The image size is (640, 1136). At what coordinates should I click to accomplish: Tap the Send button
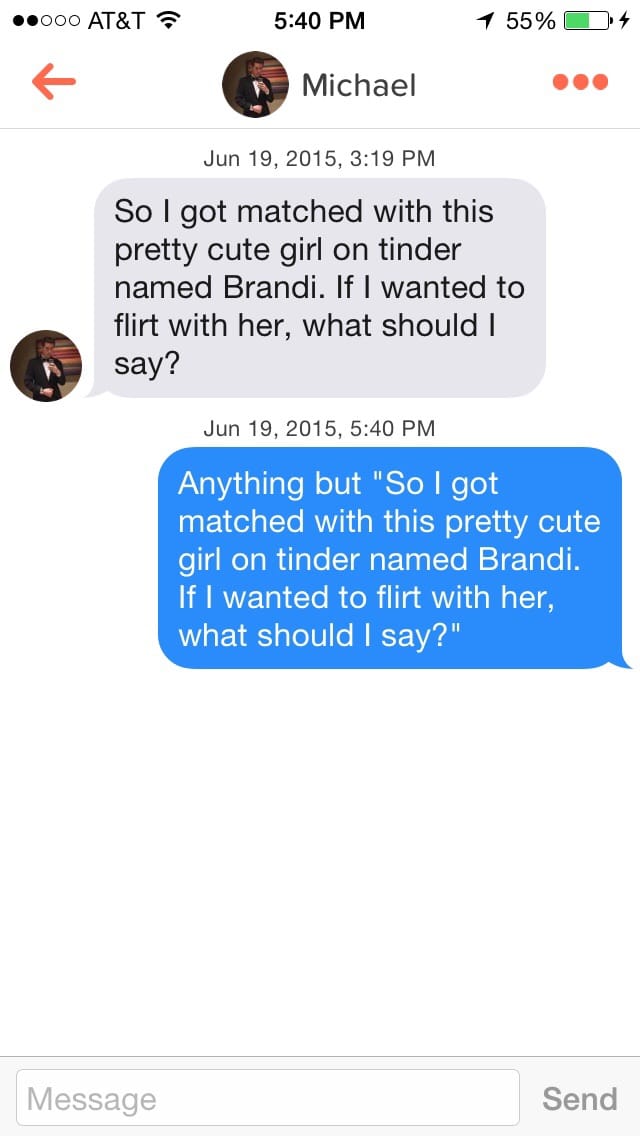[579, 1099]
